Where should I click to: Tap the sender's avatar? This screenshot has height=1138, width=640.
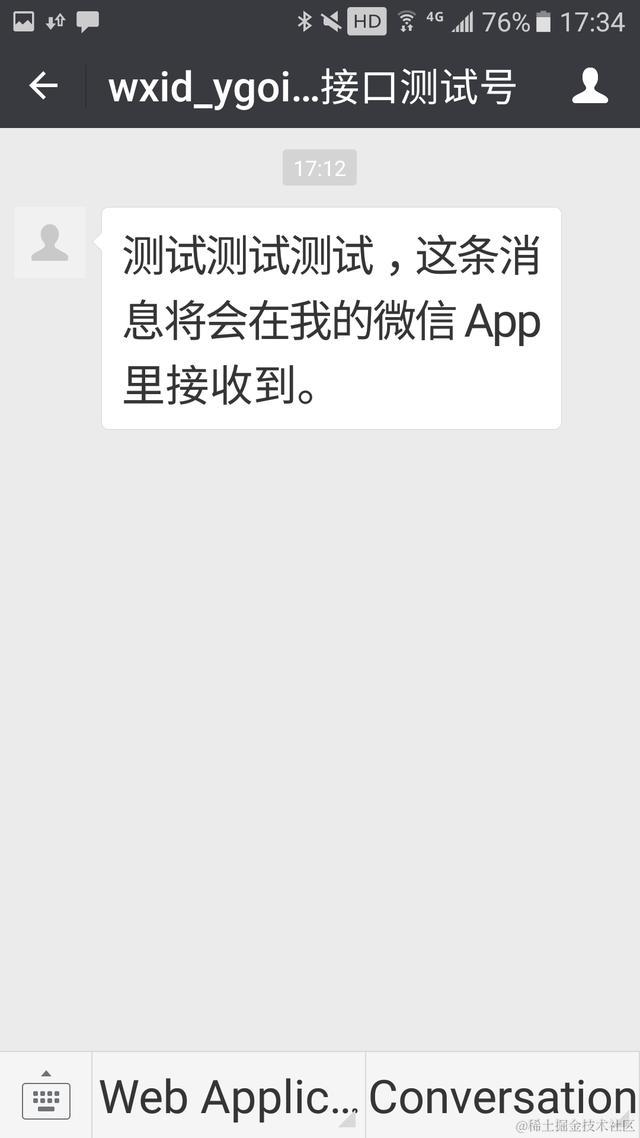(x=50, y=243)
